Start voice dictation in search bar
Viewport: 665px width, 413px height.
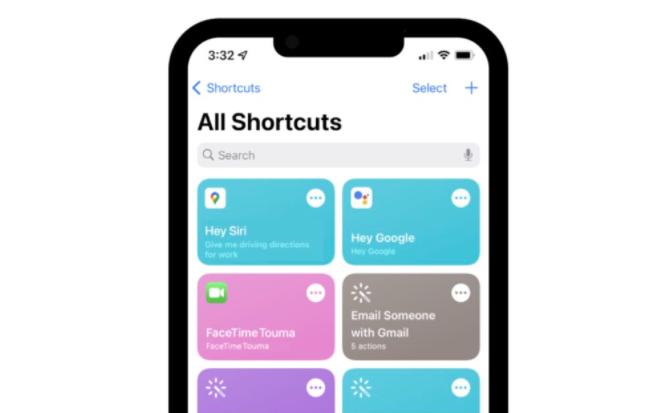[468, 155]
